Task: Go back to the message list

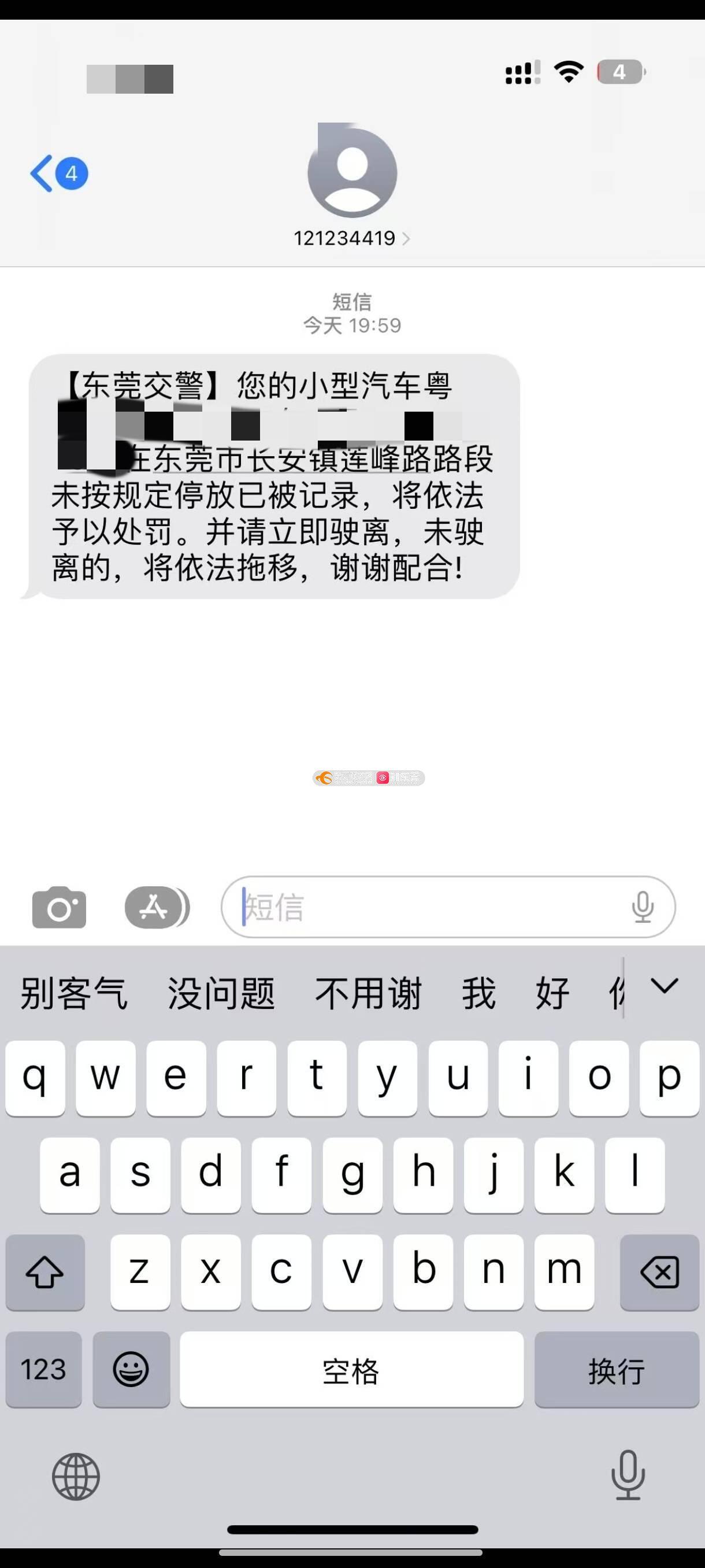Action: (x=59, y=173)
